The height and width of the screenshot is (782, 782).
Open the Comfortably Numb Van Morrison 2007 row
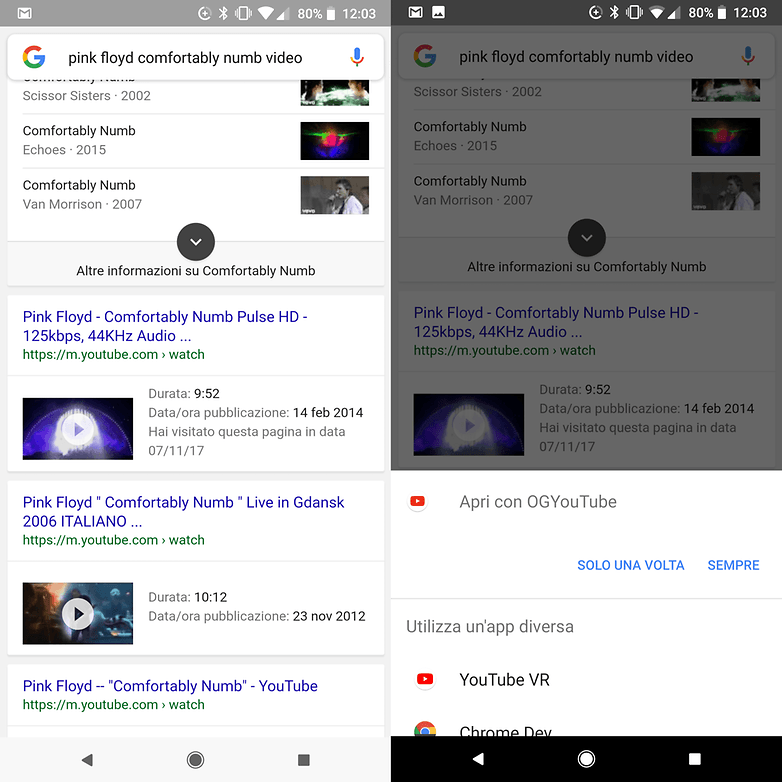pos(195,194)
